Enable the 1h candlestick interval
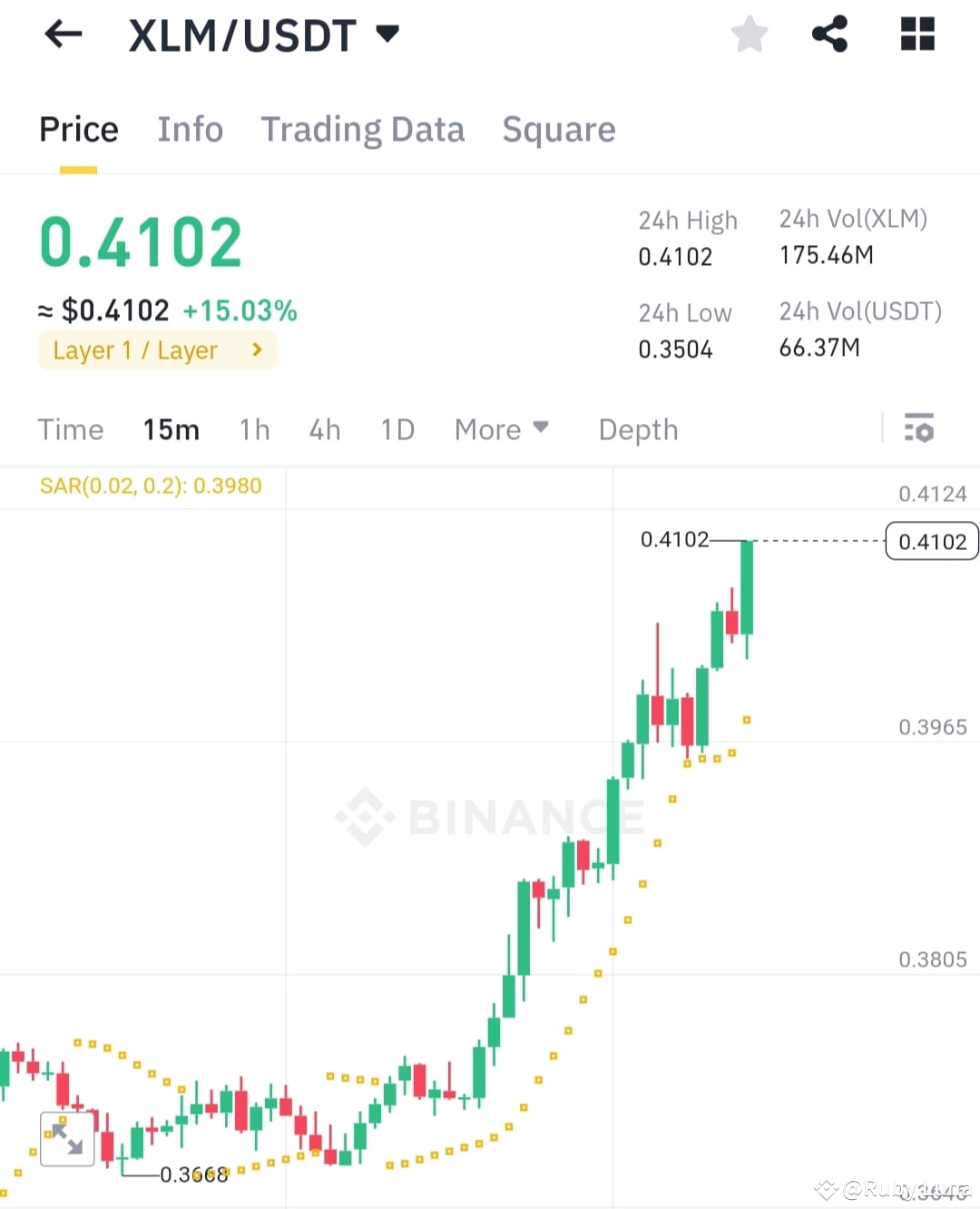Image resolution: width=980 pixels, height=1209 pixels. (254, 429)
